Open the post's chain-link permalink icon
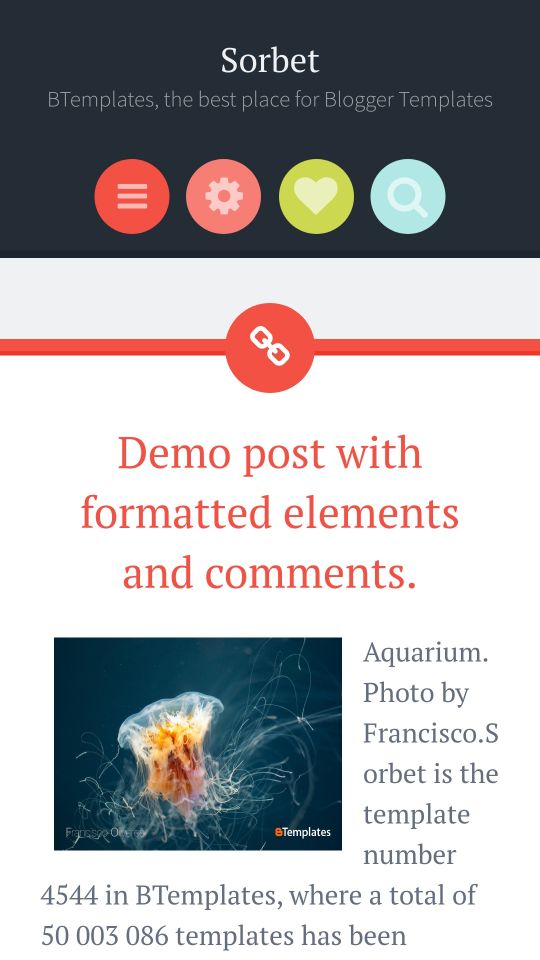Screen dimensions: 540x960 270,347
